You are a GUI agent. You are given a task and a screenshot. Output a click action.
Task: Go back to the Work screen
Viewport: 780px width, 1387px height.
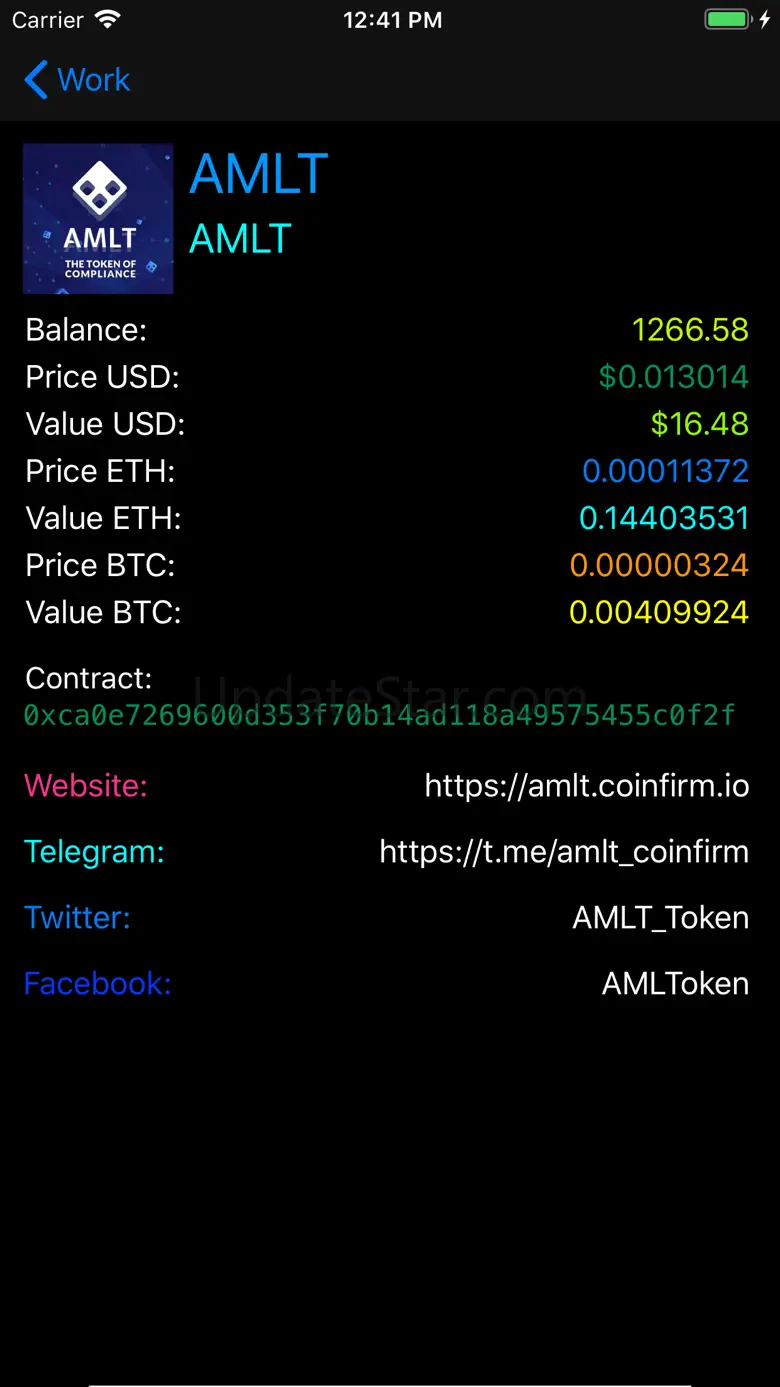coord(78,80)
